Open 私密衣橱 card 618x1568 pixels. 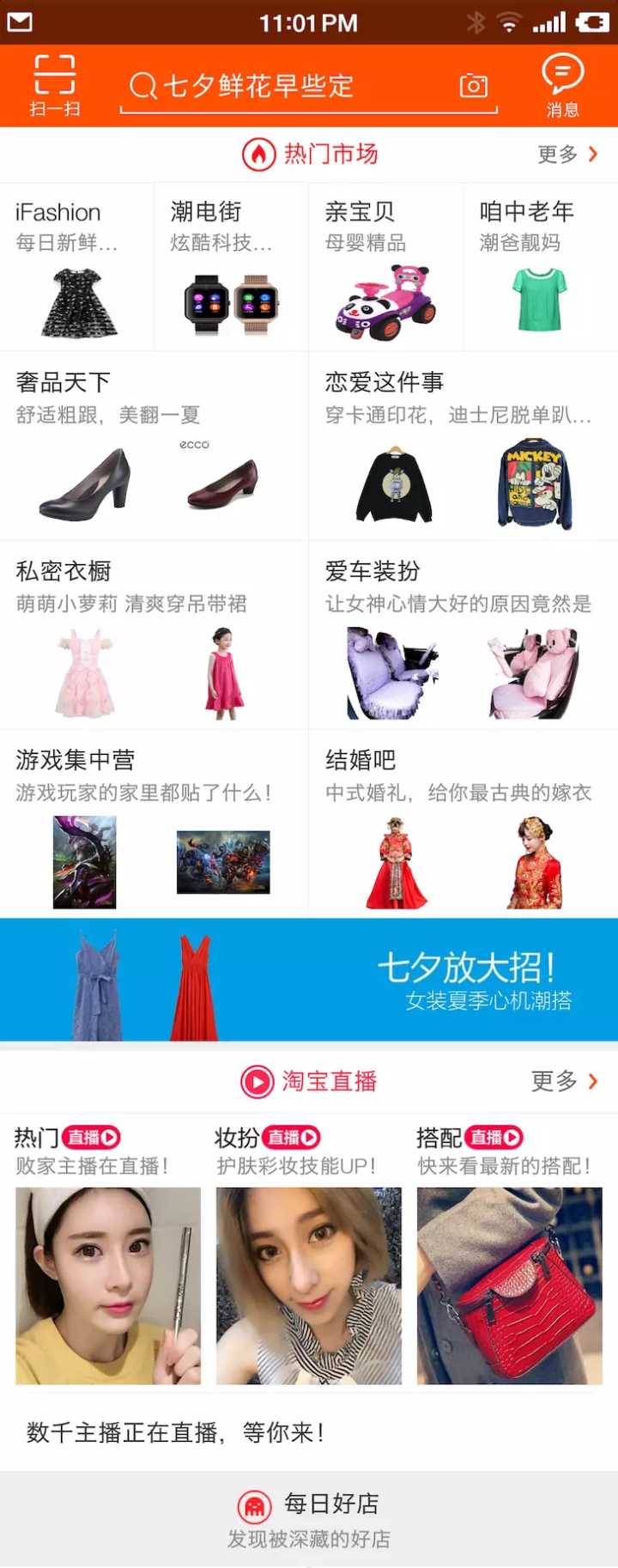click(x=154, y=635)
